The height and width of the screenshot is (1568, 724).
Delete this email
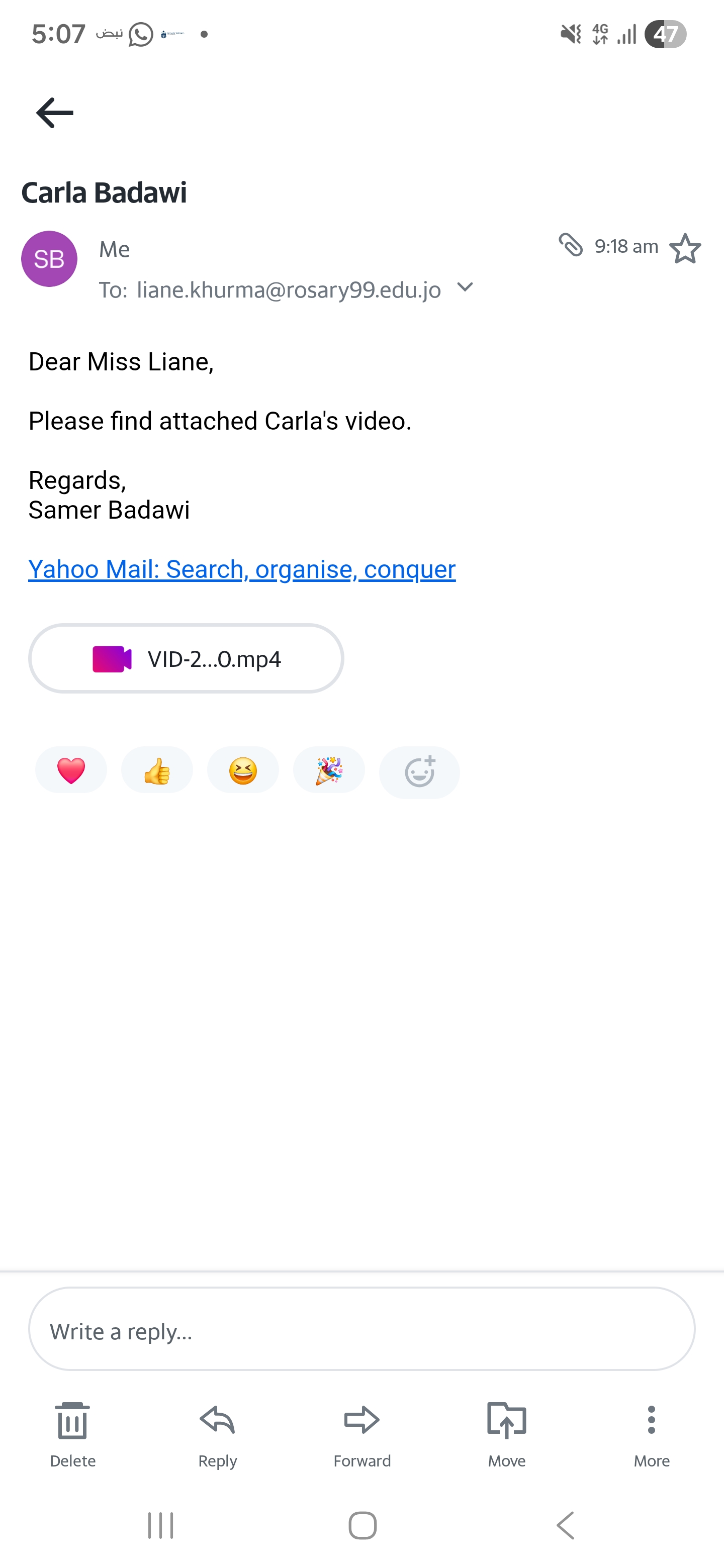tap(72, 1433)
